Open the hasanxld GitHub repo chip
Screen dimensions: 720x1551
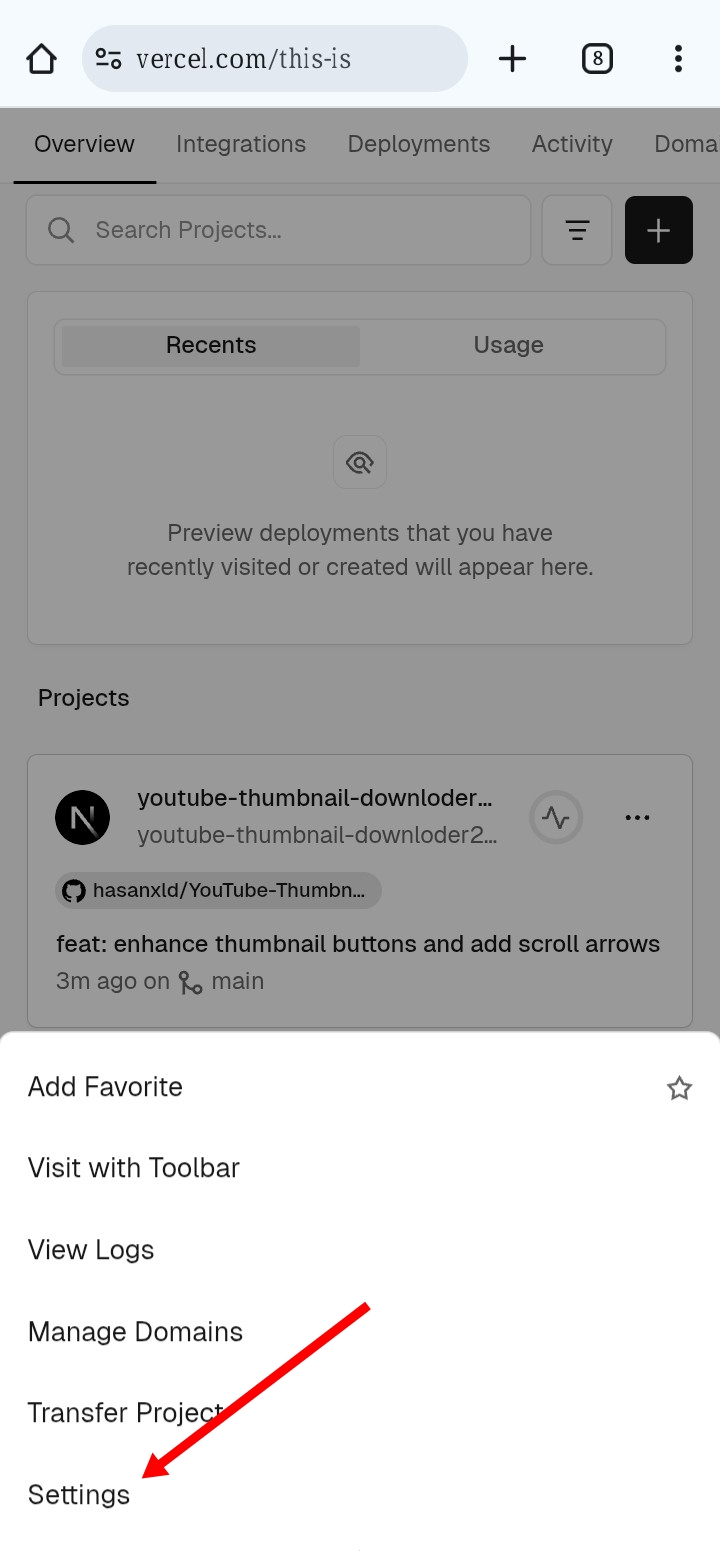click(219, 890)
